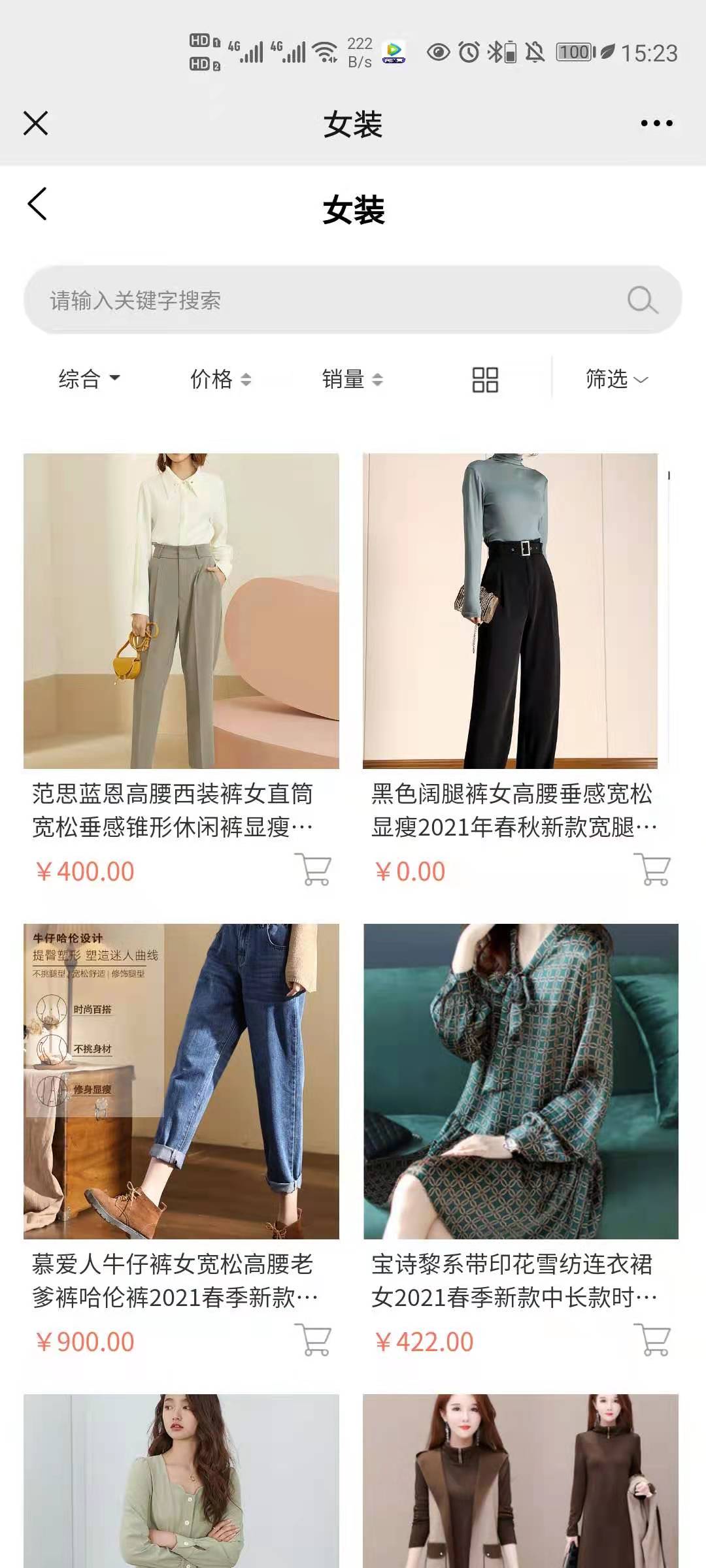Screen dimensions: 706x1568
Task: Open the three-dot overflow menu
Action: (656, 123)
